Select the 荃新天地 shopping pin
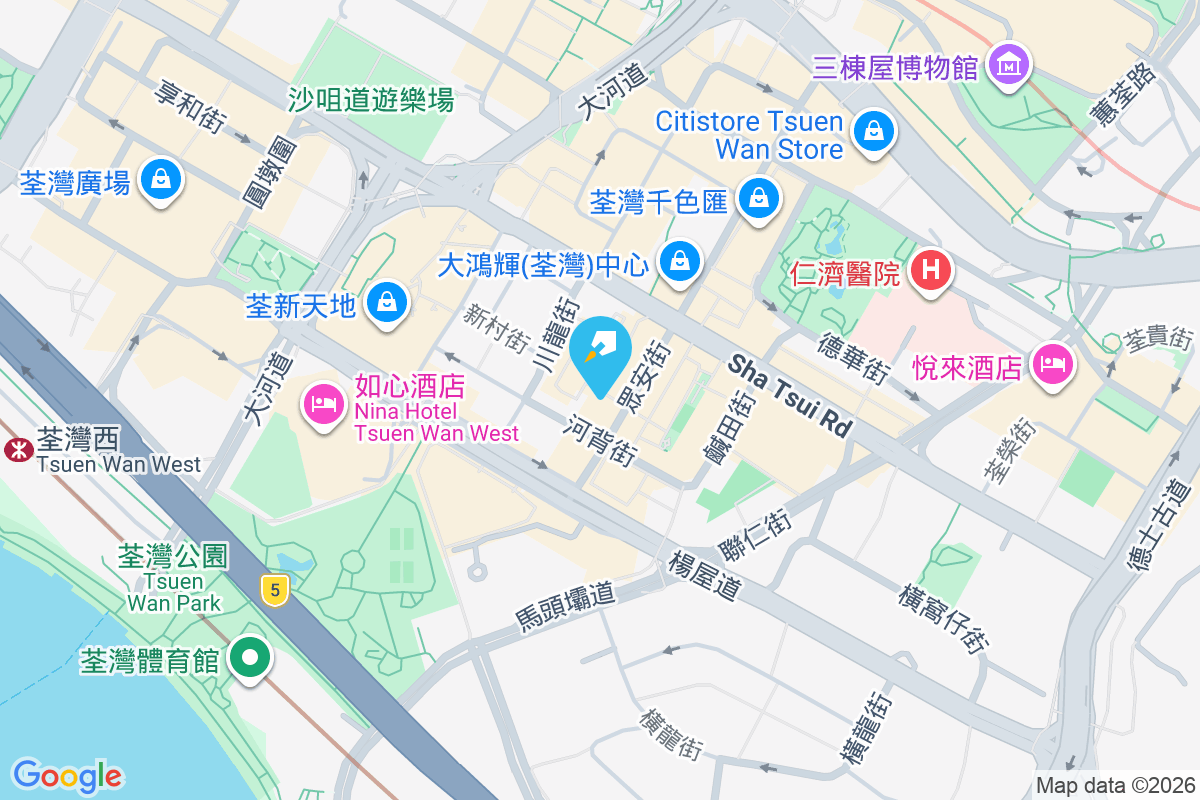This screenshot has width=1200, height=800. tap(385, 302)
